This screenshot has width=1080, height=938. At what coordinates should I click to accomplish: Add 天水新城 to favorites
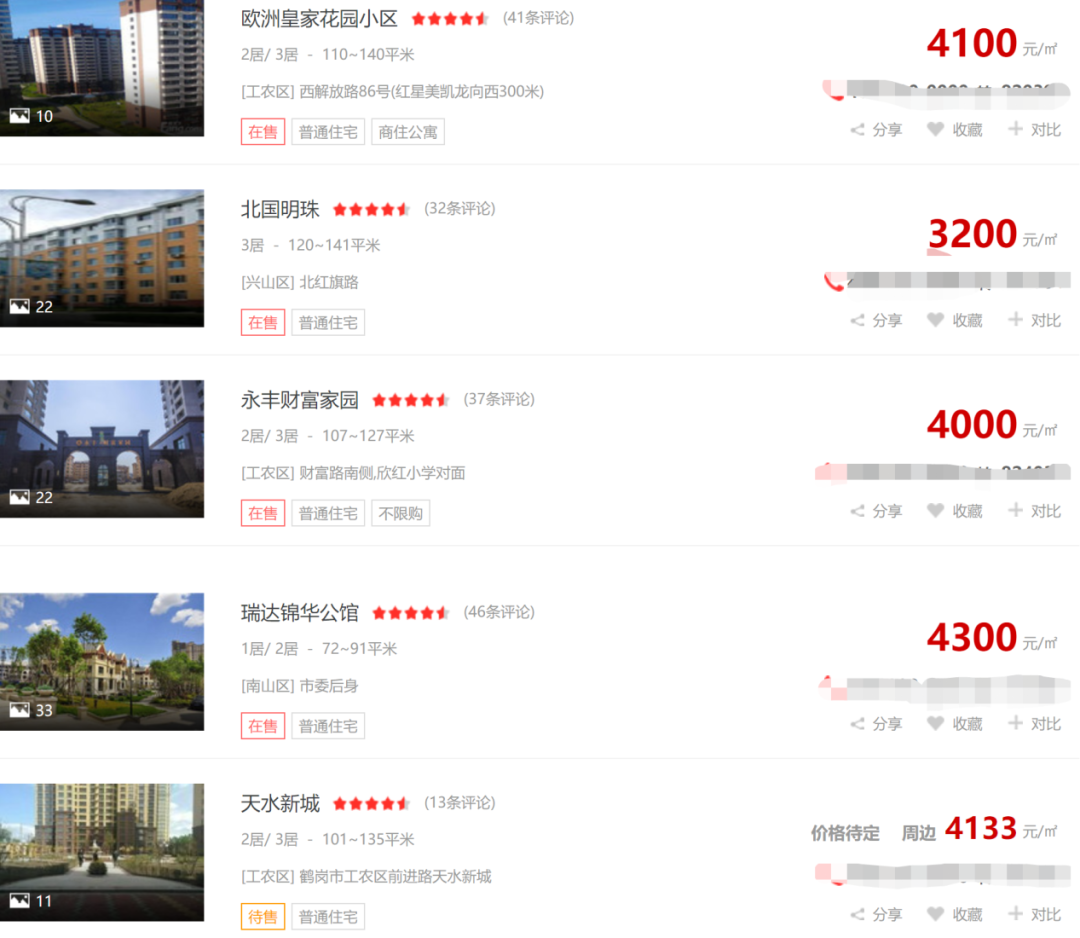point(955,915)
